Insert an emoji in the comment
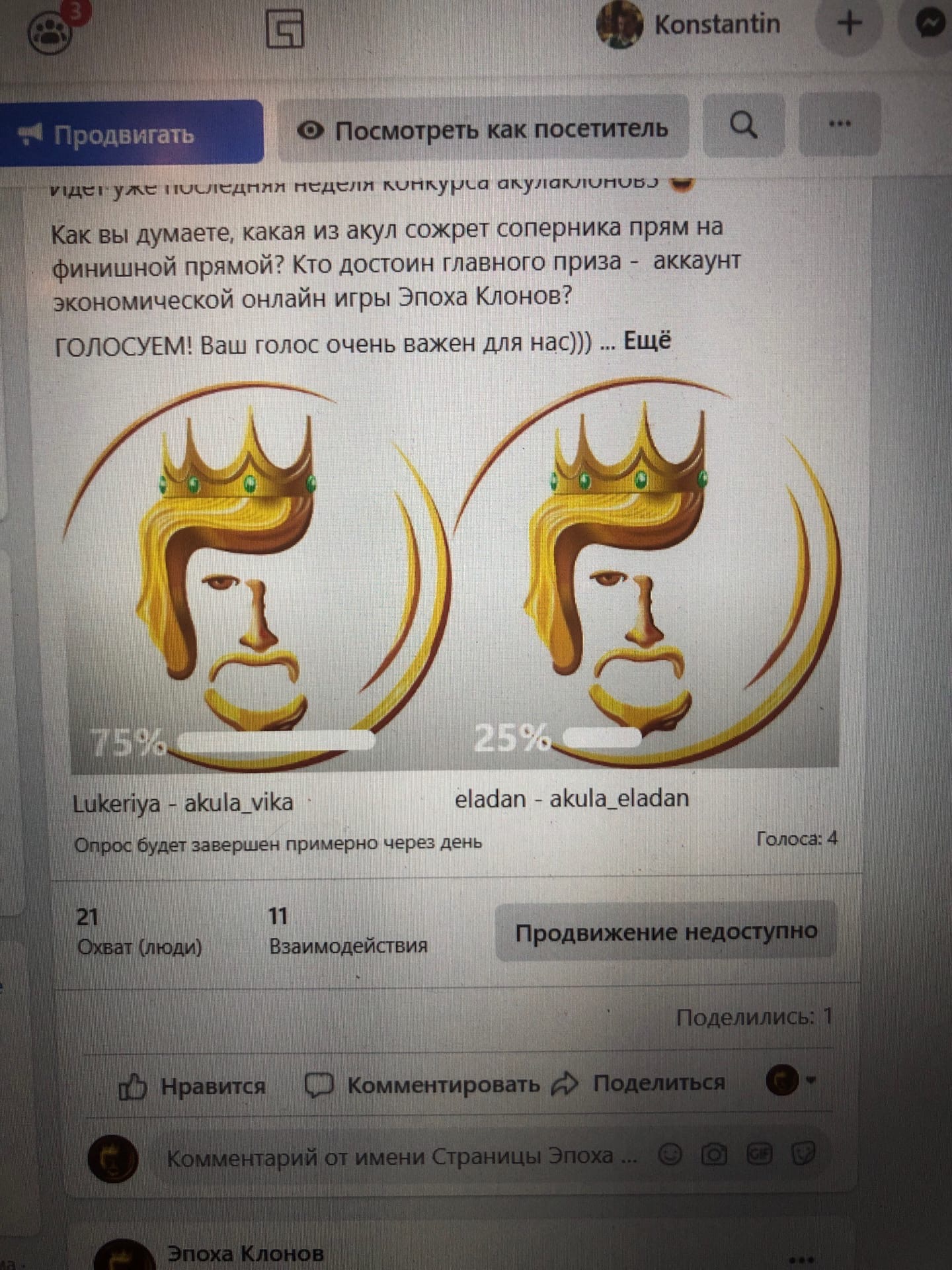Image resolution: width=952 pixels, height=1270 pixels. coord(670,1155)
